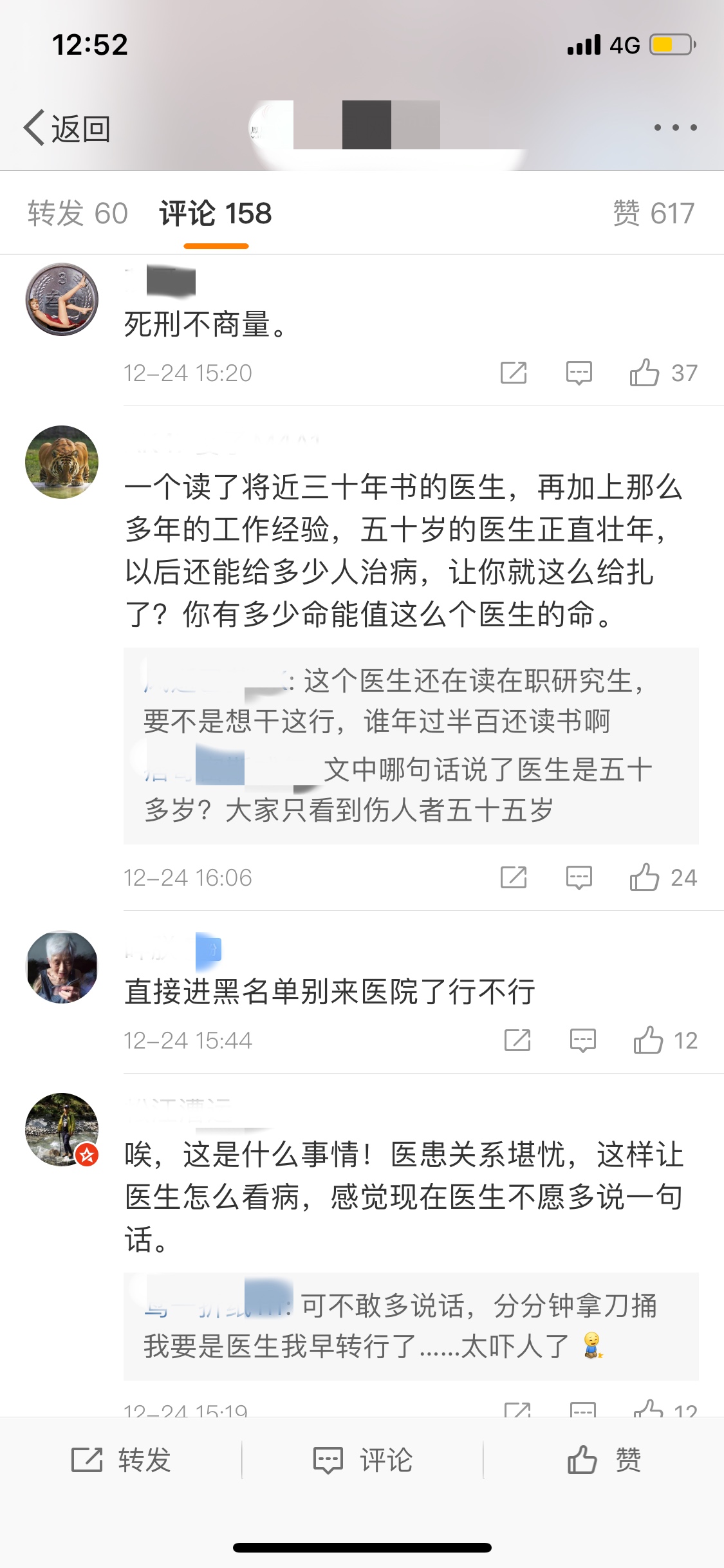Repost the comment posted at 12-24 15:44
724x1568 pixels.
[x=517, y=1040]
